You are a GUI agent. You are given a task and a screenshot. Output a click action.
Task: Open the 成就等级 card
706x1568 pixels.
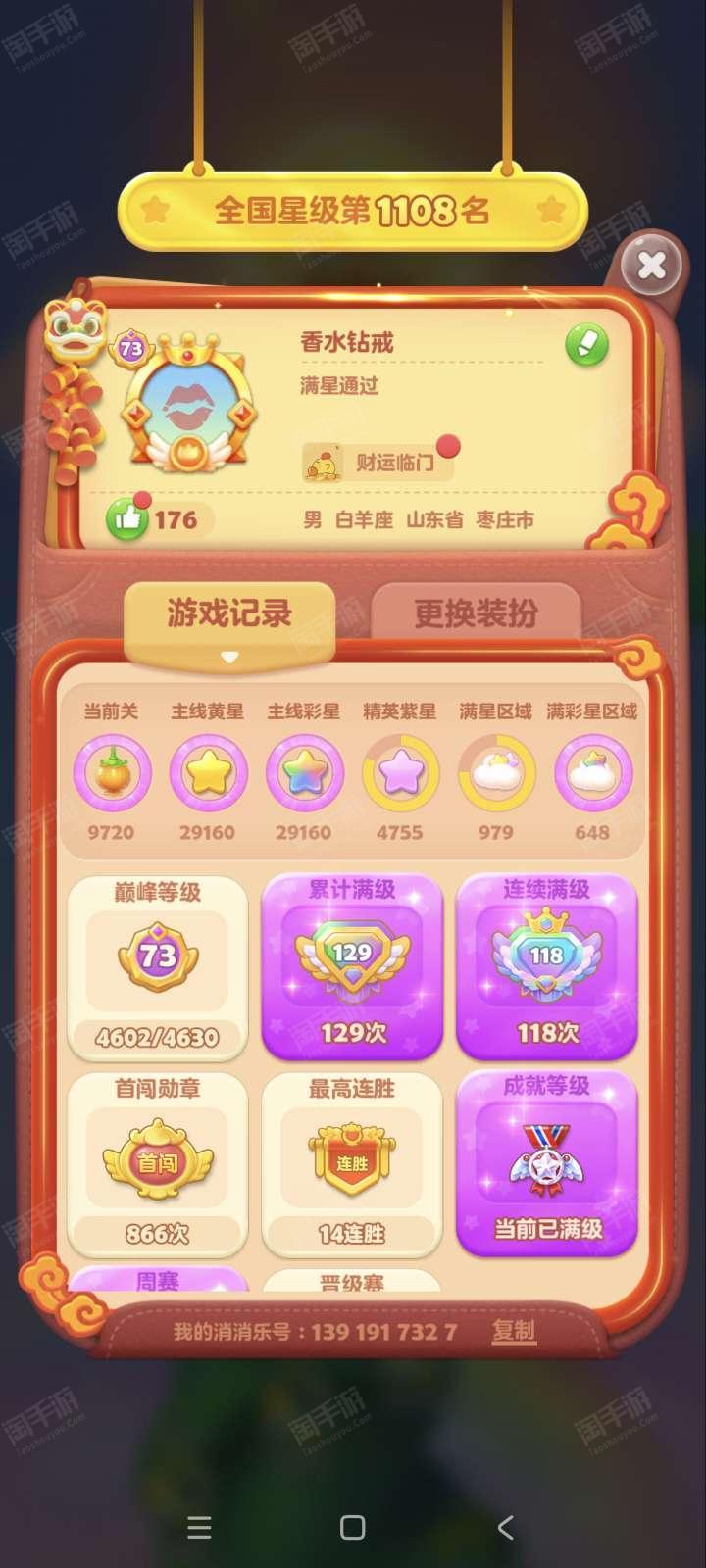coord(546,1164)
